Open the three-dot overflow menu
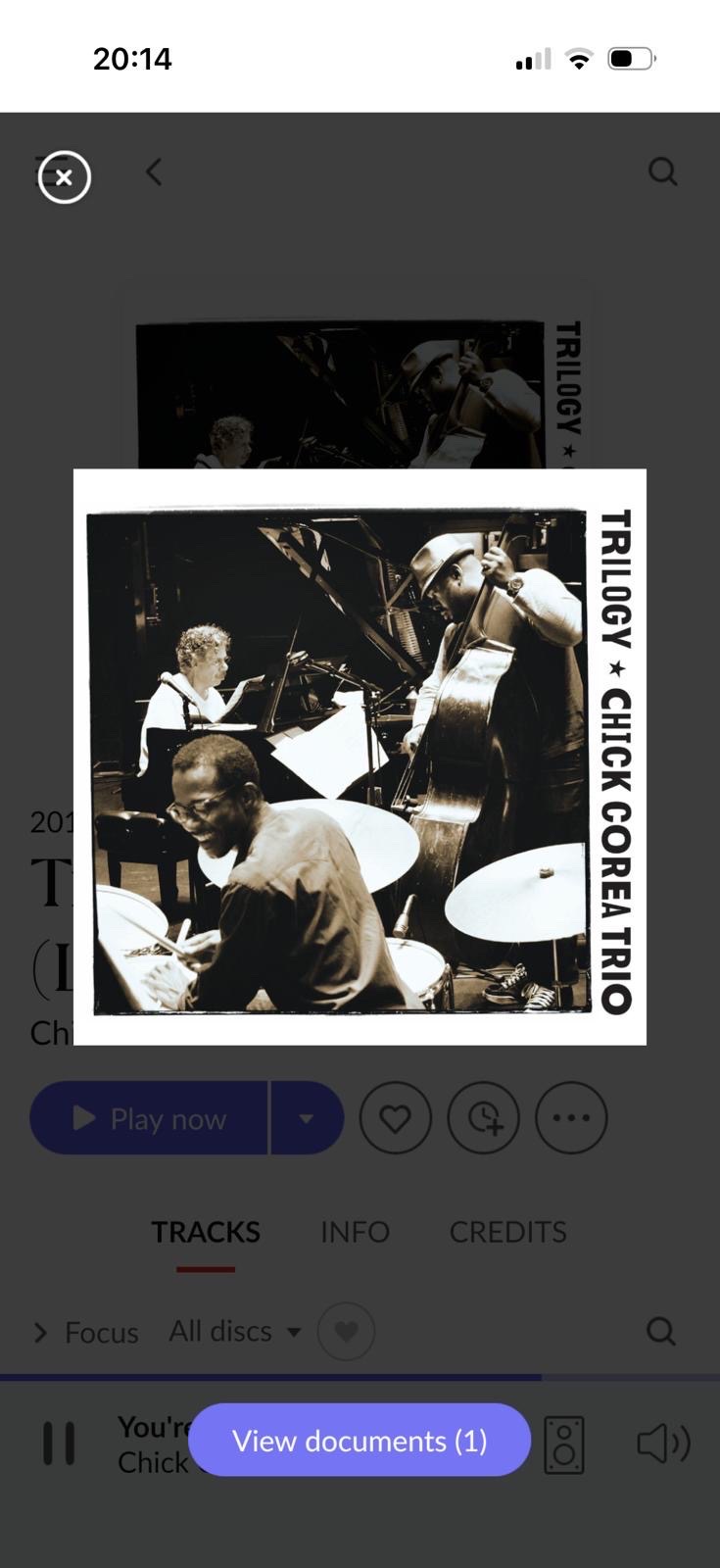 (x=571, y=1118)
